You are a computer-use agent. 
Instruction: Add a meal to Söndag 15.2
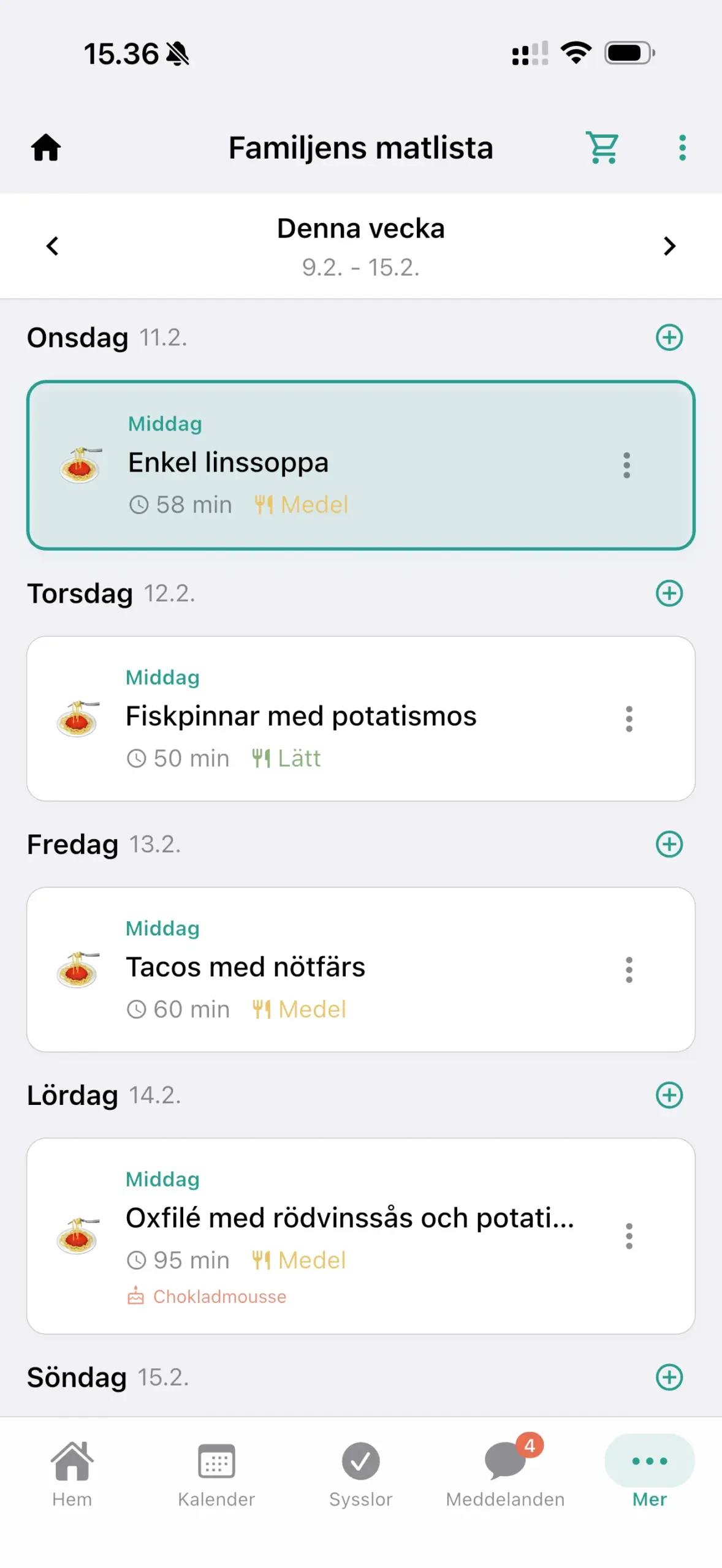669,1378
